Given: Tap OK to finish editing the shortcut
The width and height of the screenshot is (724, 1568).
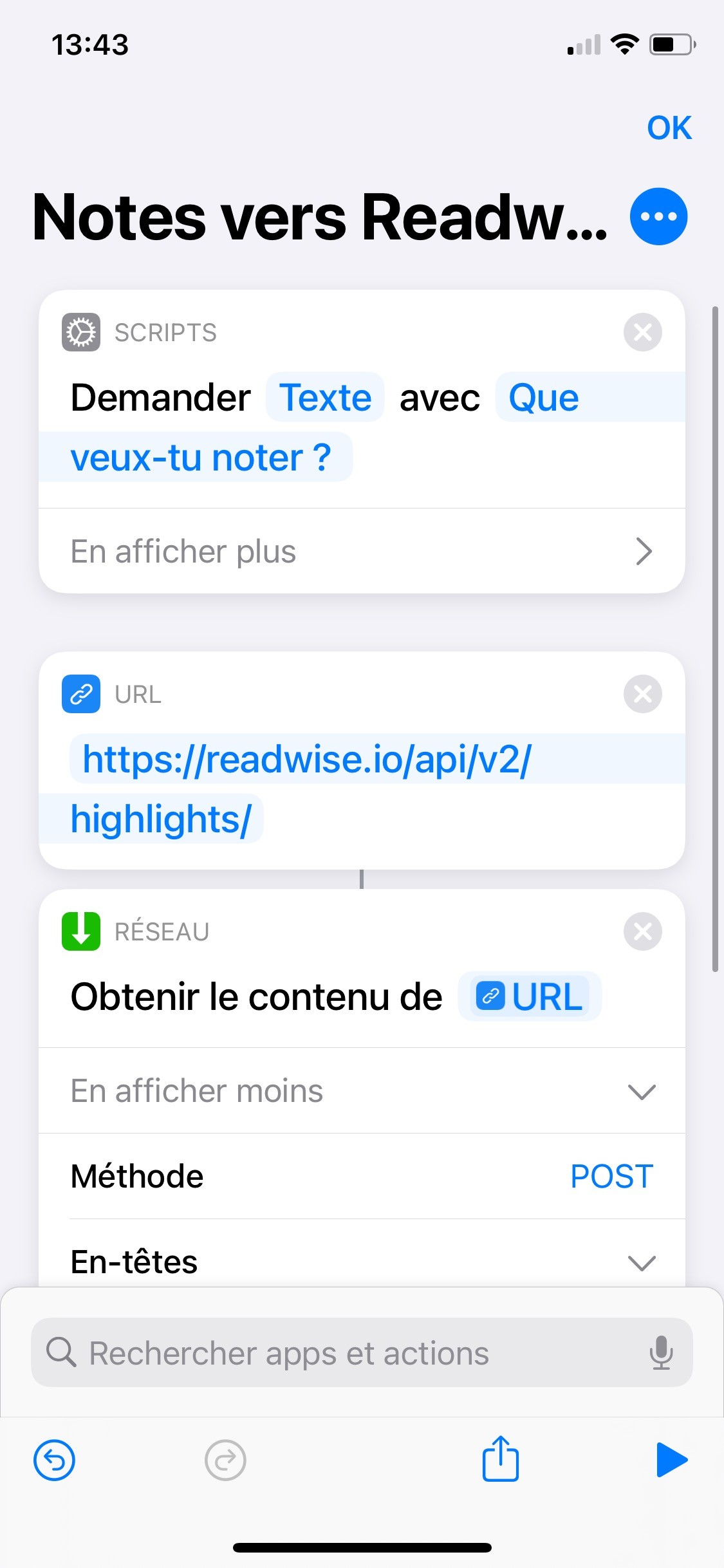Looking at the screenshot, I should (669, 128).
